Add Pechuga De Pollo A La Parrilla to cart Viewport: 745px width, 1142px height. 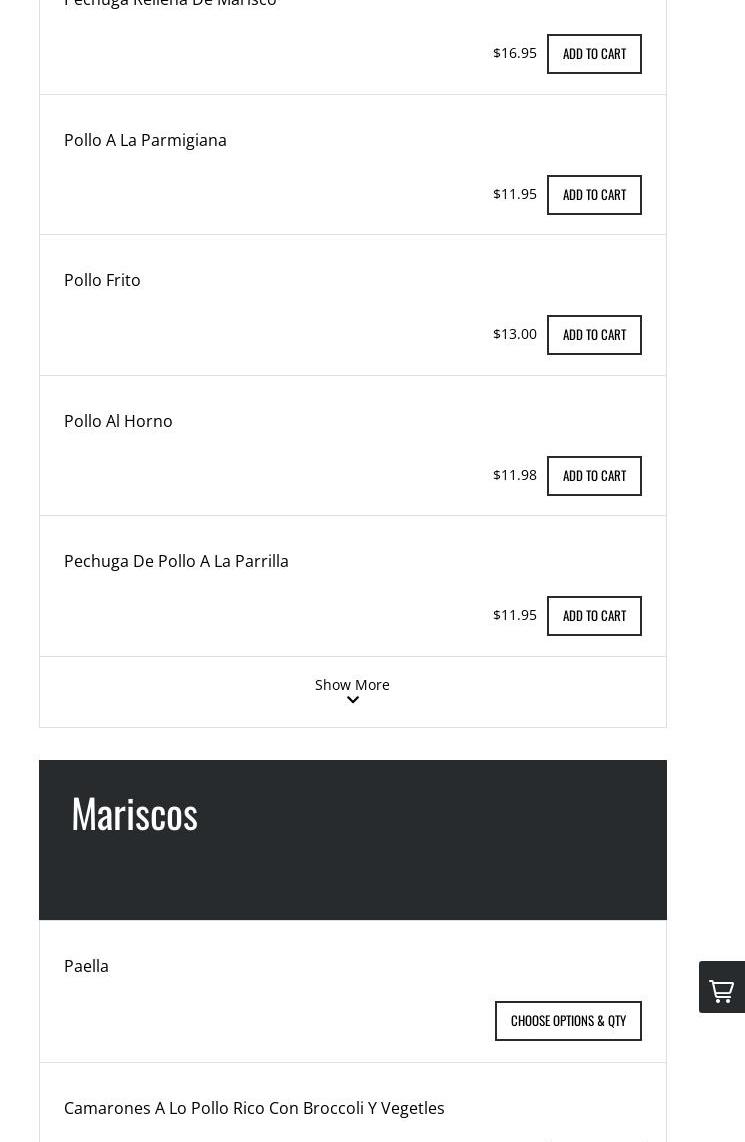(594, 616)
